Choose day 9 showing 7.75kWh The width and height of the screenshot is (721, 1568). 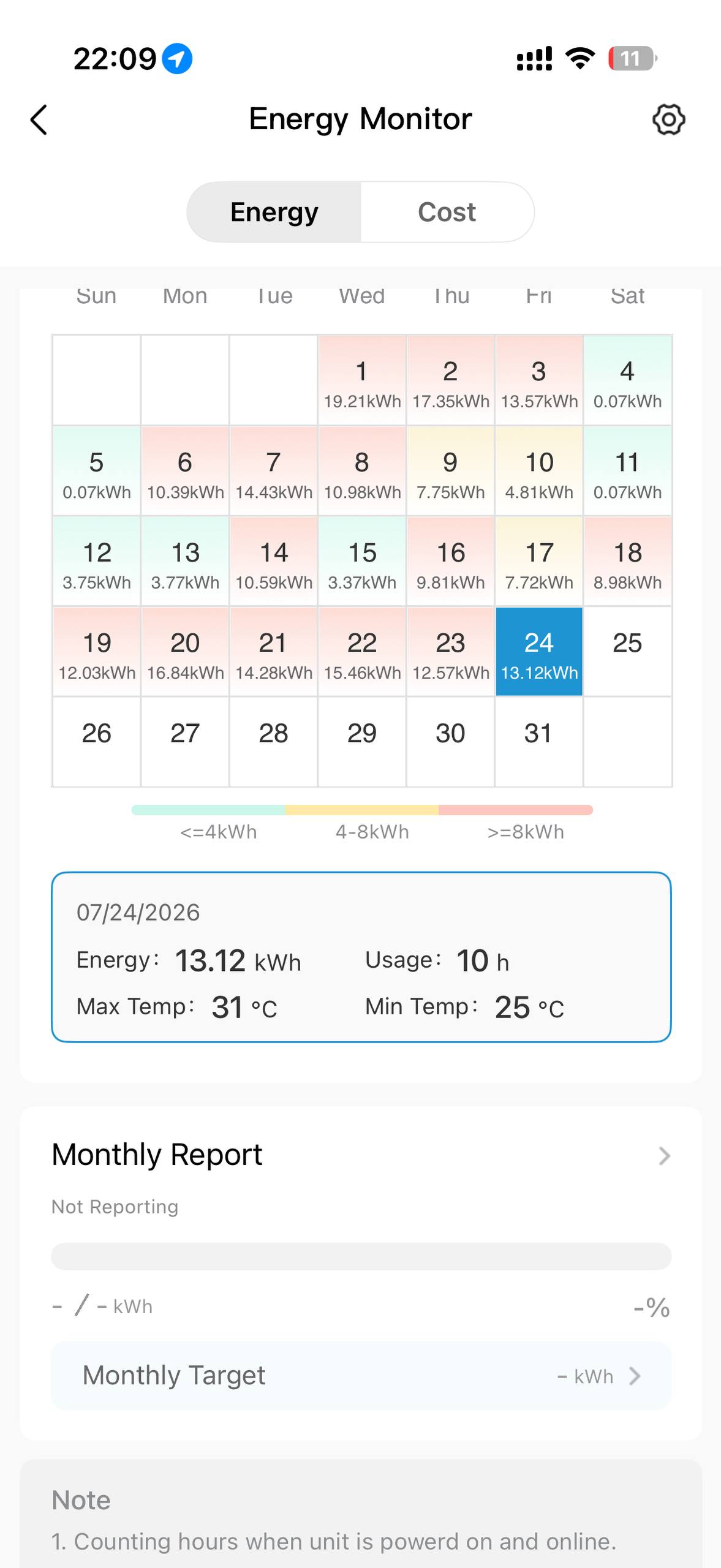point(450,471)
